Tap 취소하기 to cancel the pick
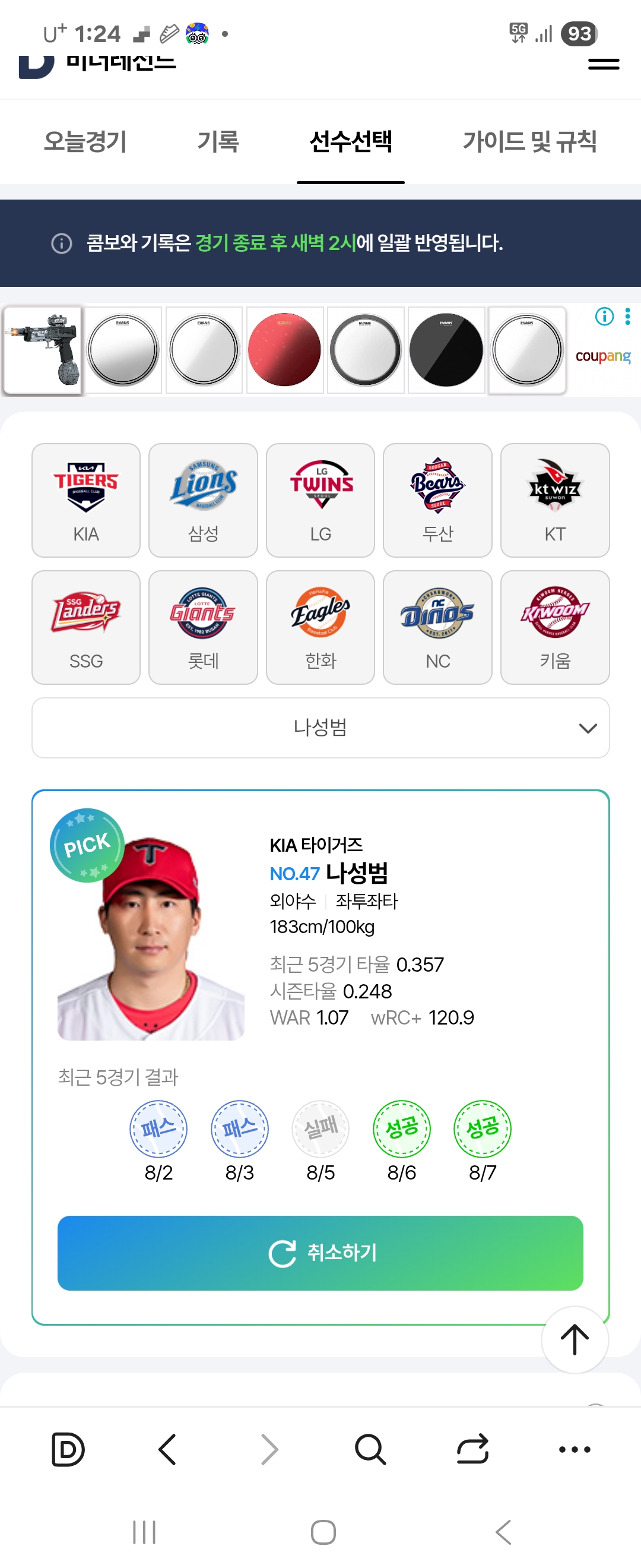Image resolution: width=641 pixels, height=1568 pixels. point(320,1253)
